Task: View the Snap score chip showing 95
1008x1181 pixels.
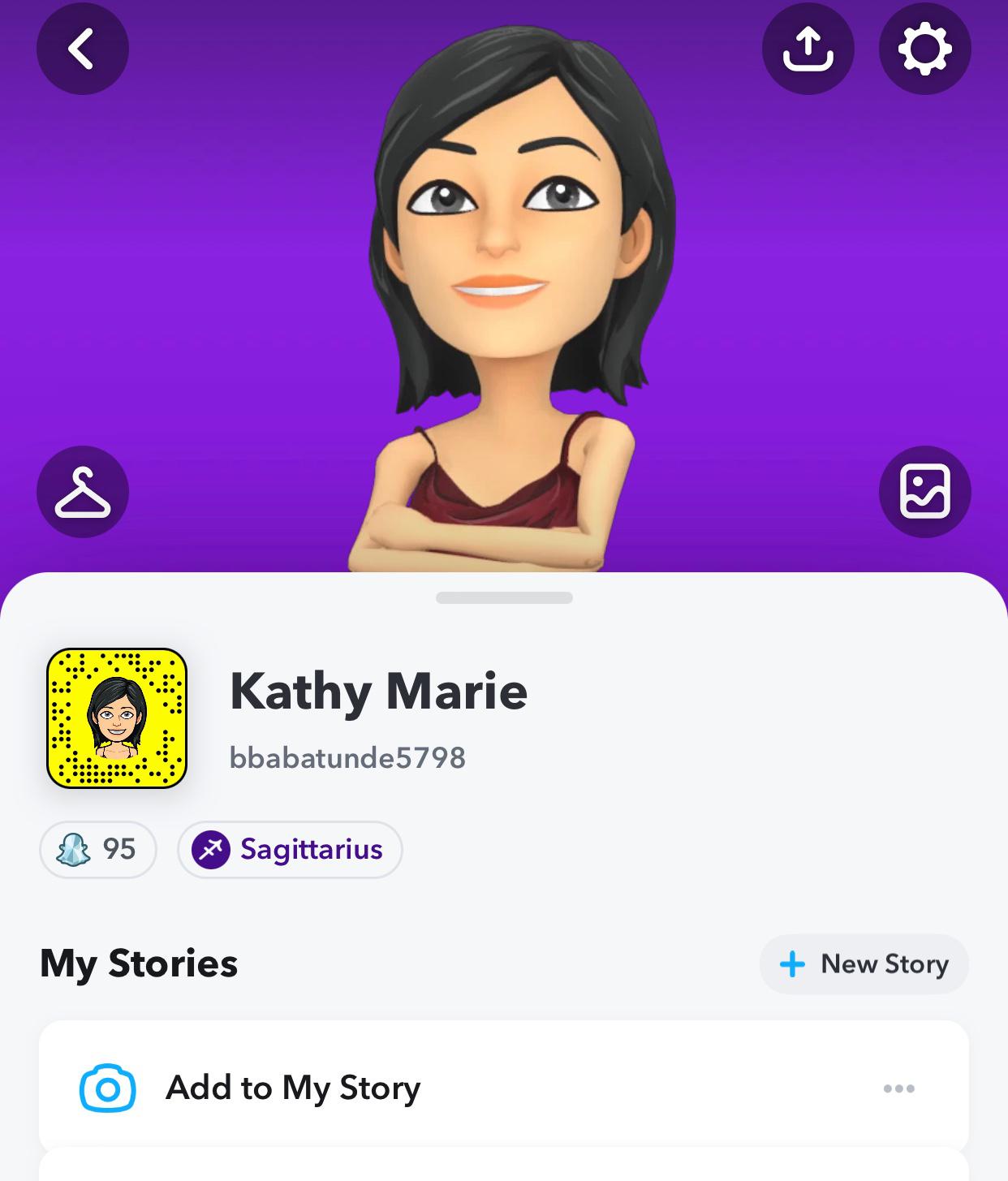Action: tap(97, 849)
